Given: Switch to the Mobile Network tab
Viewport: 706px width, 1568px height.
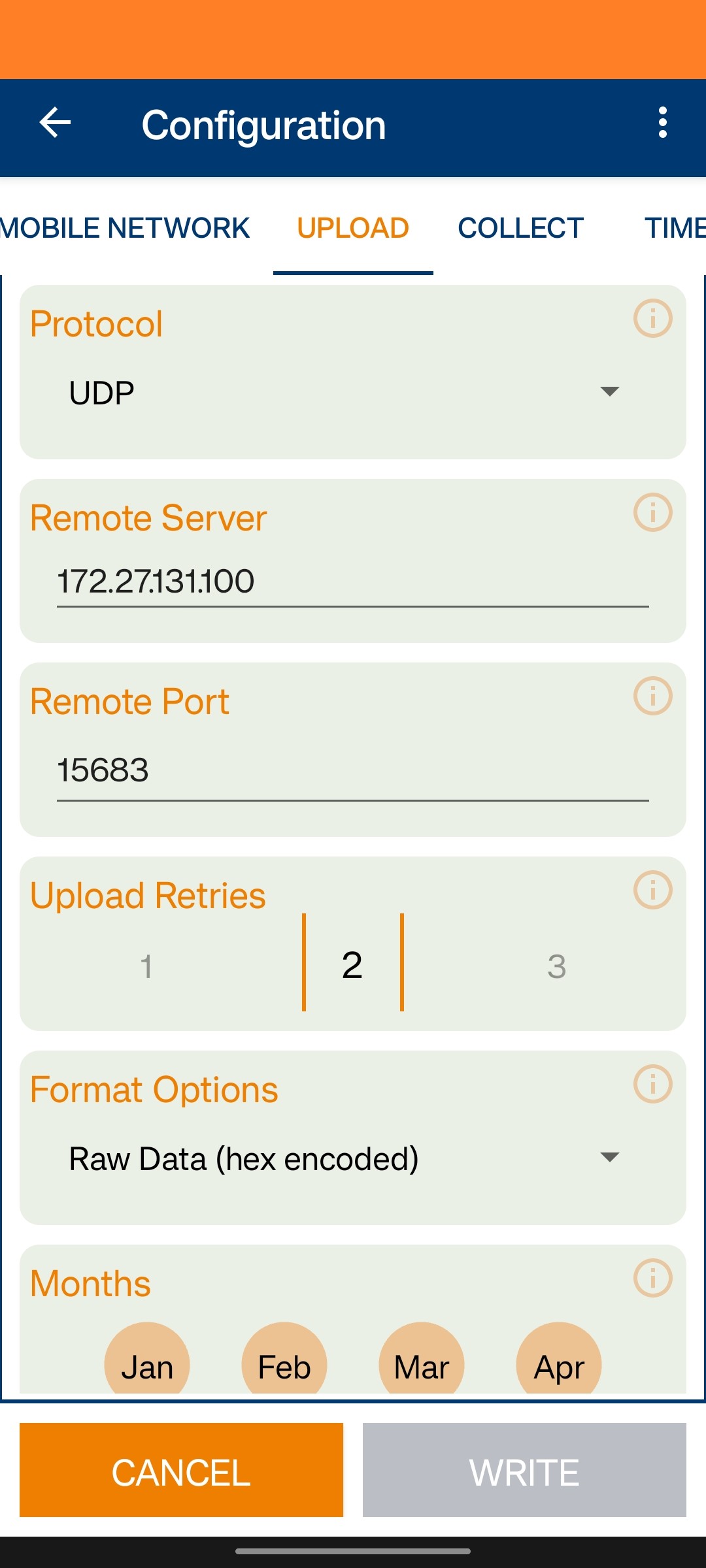Looking at the screenshot, I should coord(126,228).
